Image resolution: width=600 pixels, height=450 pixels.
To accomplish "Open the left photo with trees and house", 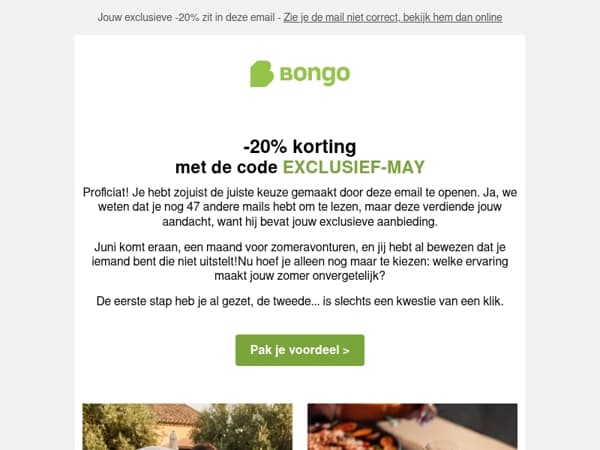I will (188, 427).
